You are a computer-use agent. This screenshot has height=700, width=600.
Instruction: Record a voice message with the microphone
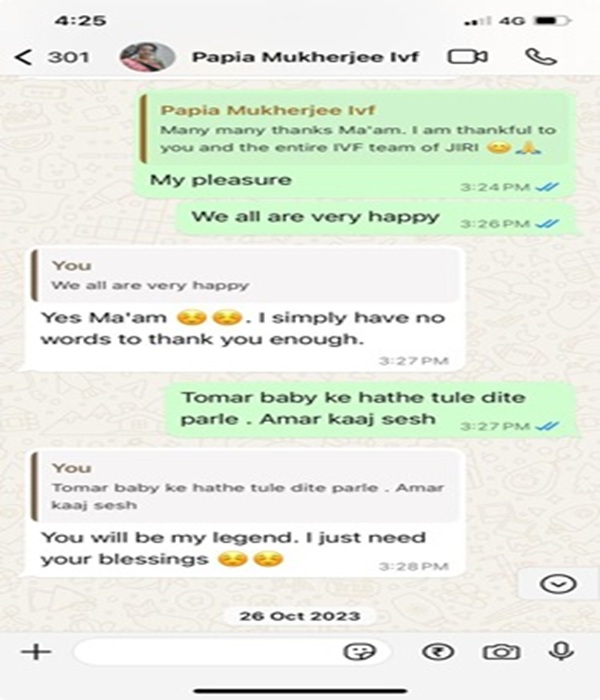(x=562, y=652)
